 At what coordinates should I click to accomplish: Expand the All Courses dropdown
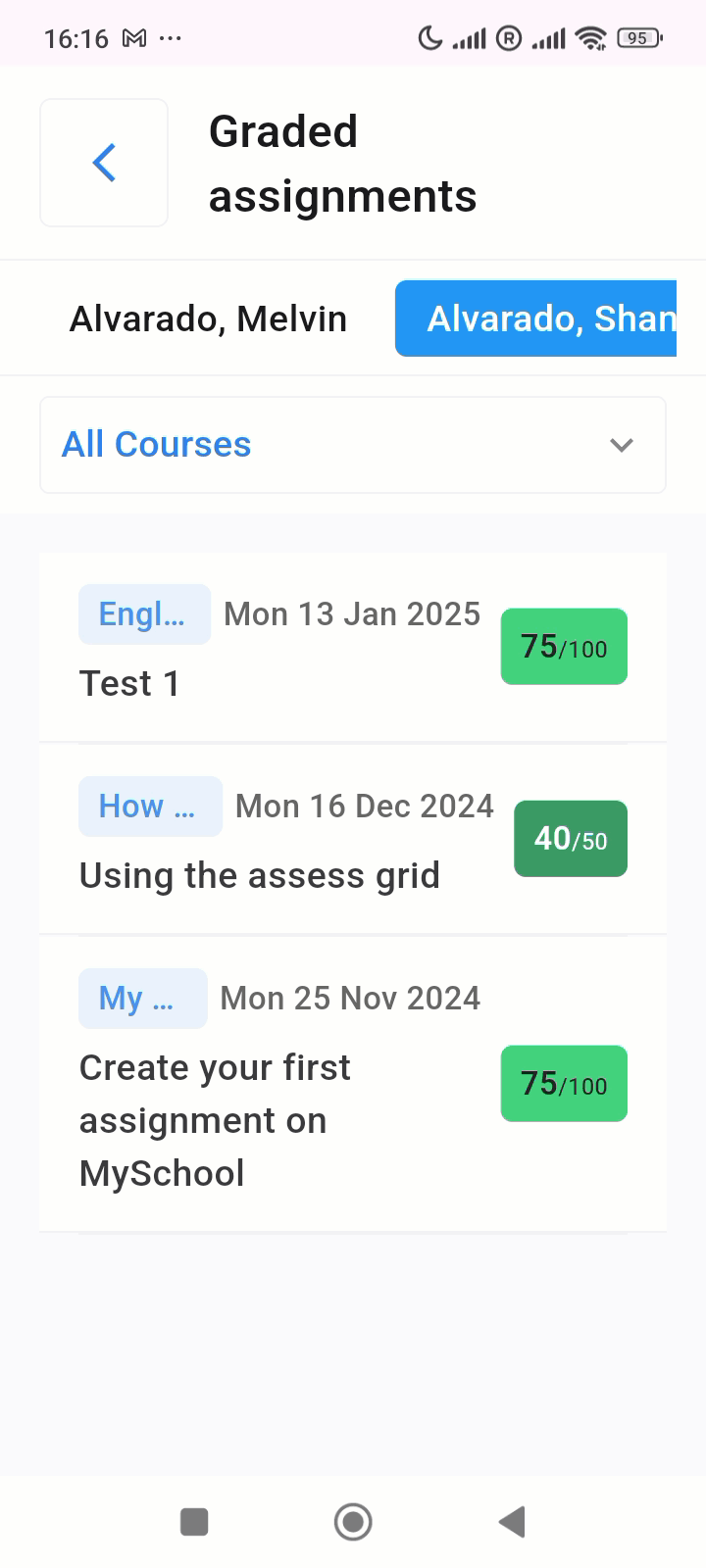[x=353, y=445]
